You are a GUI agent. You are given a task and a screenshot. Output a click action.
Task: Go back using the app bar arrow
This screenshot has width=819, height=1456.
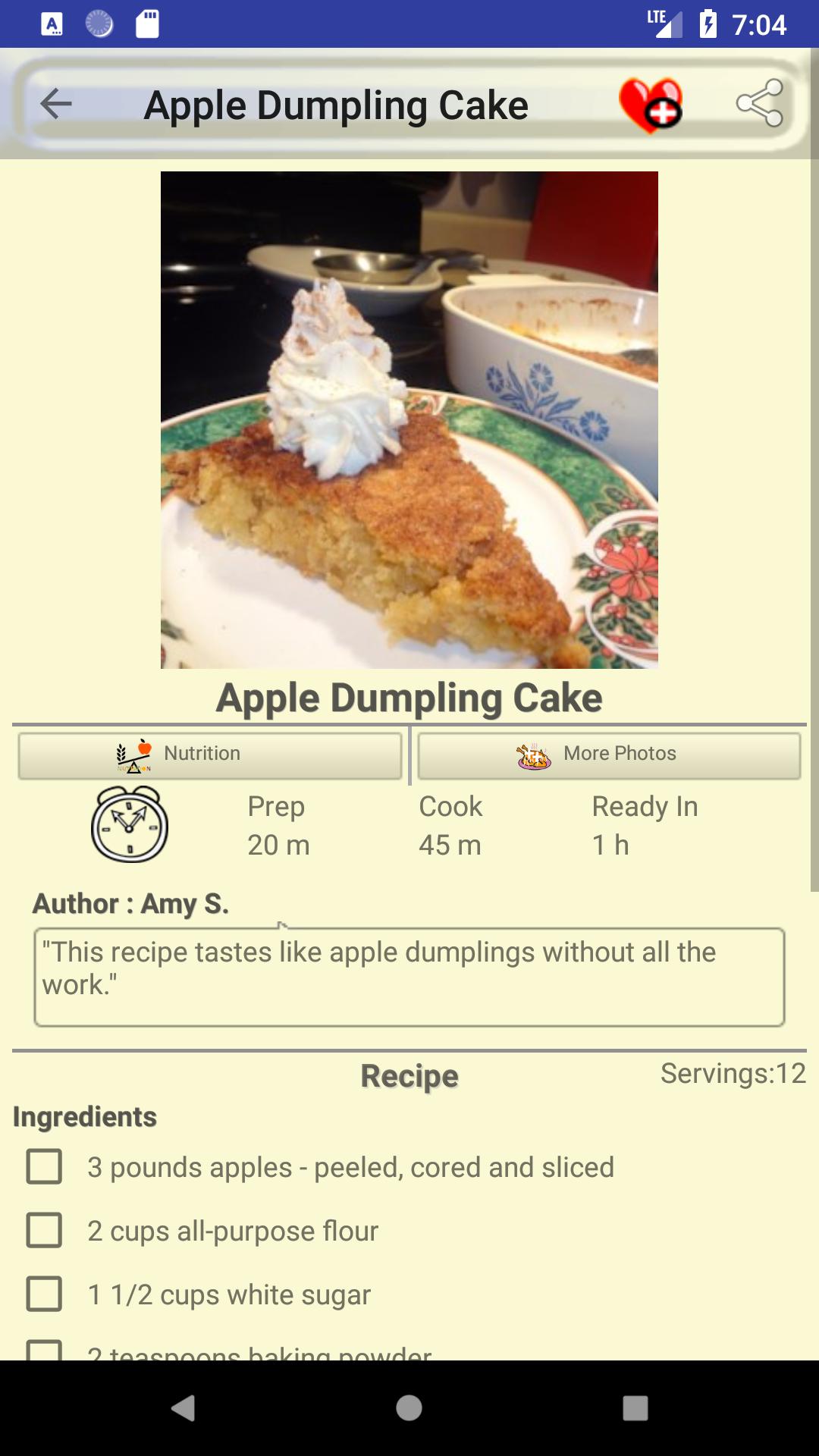point(56,104)
